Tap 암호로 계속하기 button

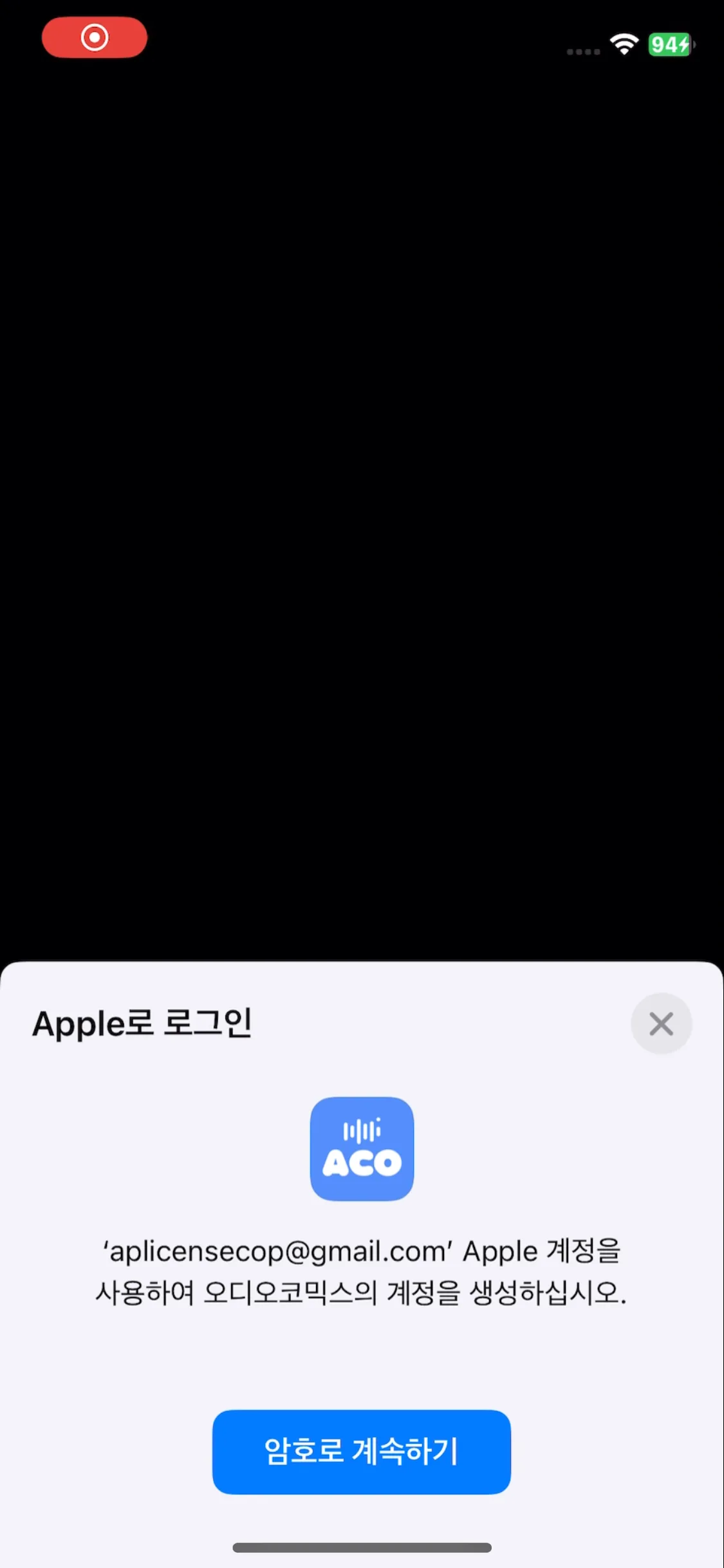pos(361,1451)
